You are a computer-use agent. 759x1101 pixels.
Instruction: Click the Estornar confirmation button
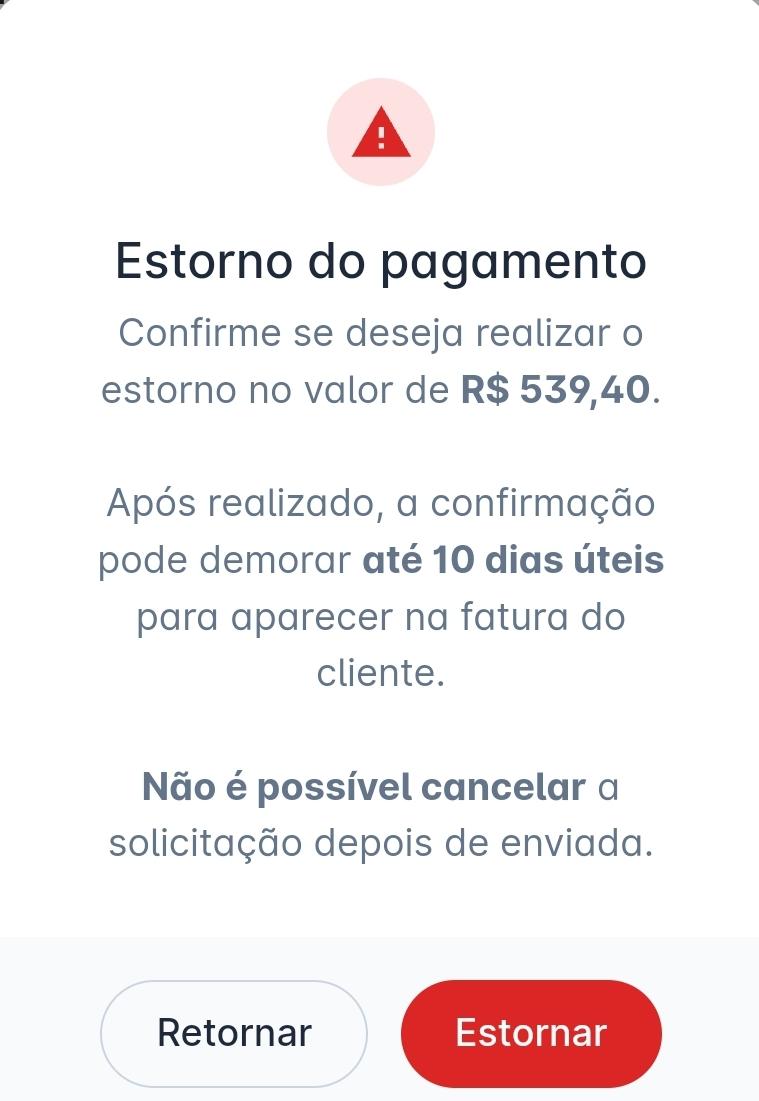(x=531, y=1033)
